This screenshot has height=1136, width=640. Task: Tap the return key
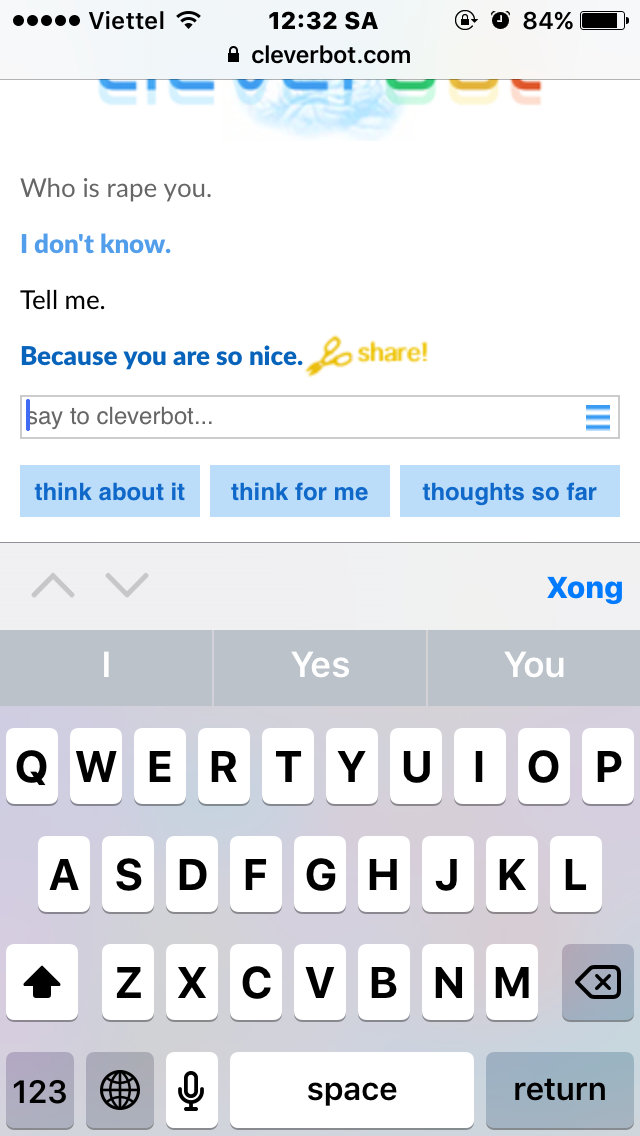pos(559,1089)
